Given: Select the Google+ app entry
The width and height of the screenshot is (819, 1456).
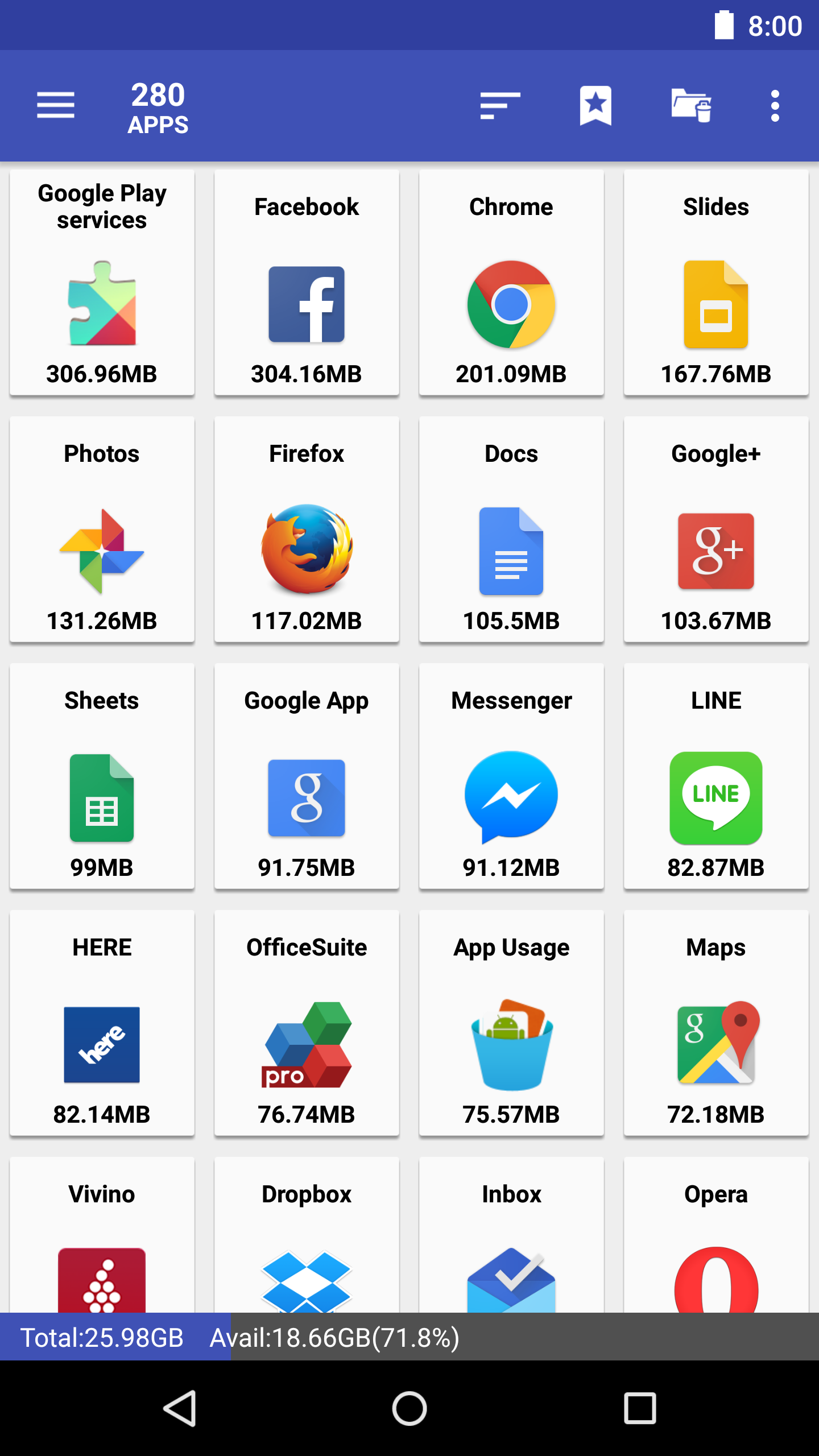Looking at the screenshot, I should click(x=715, y=530).
